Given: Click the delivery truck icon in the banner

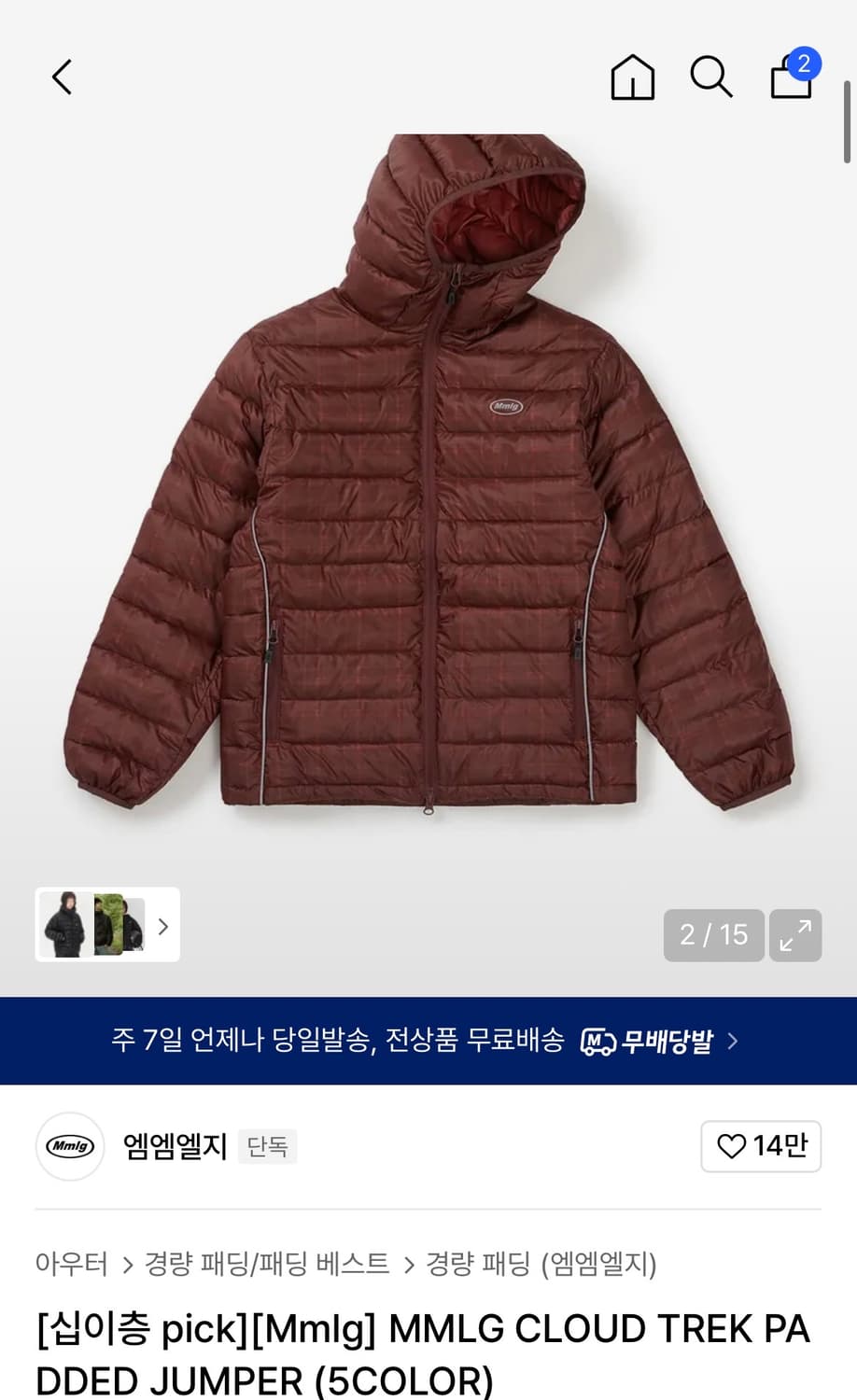Looking at the screenshot, I should 598,1039.
